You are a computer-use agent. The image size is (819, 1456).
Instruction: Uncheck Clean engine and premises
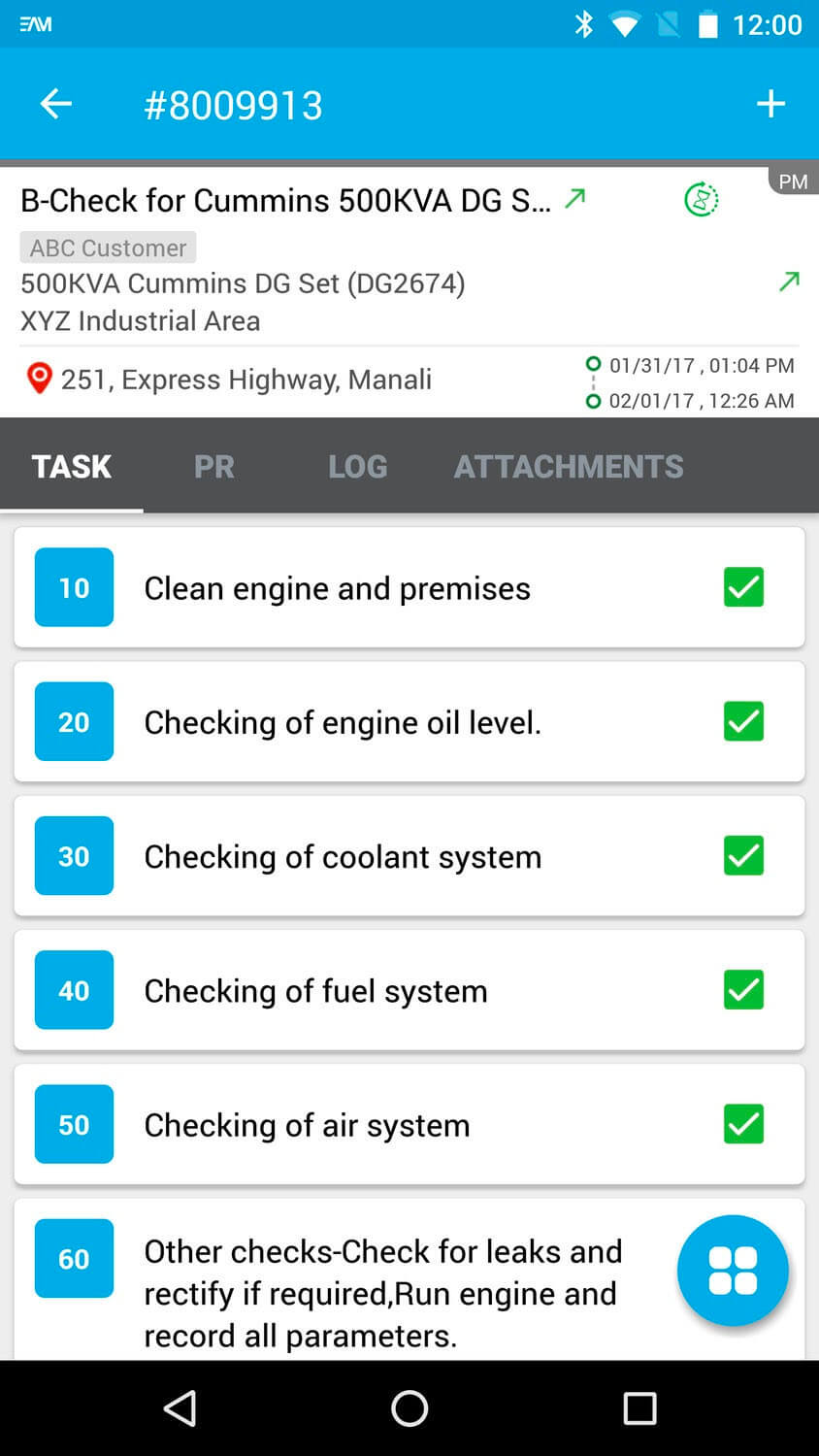tap(743, 587)
